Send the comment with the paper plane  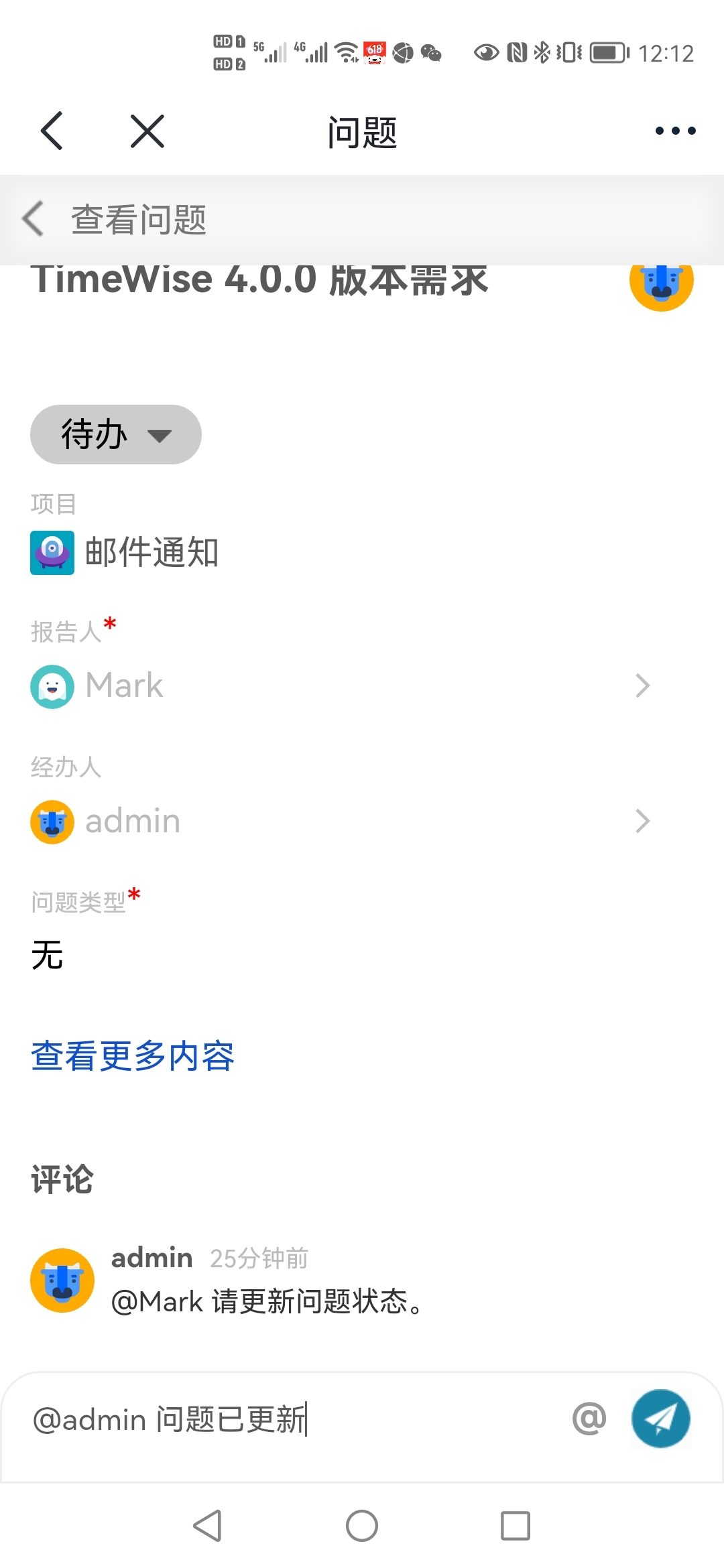tap(661, 1419)
